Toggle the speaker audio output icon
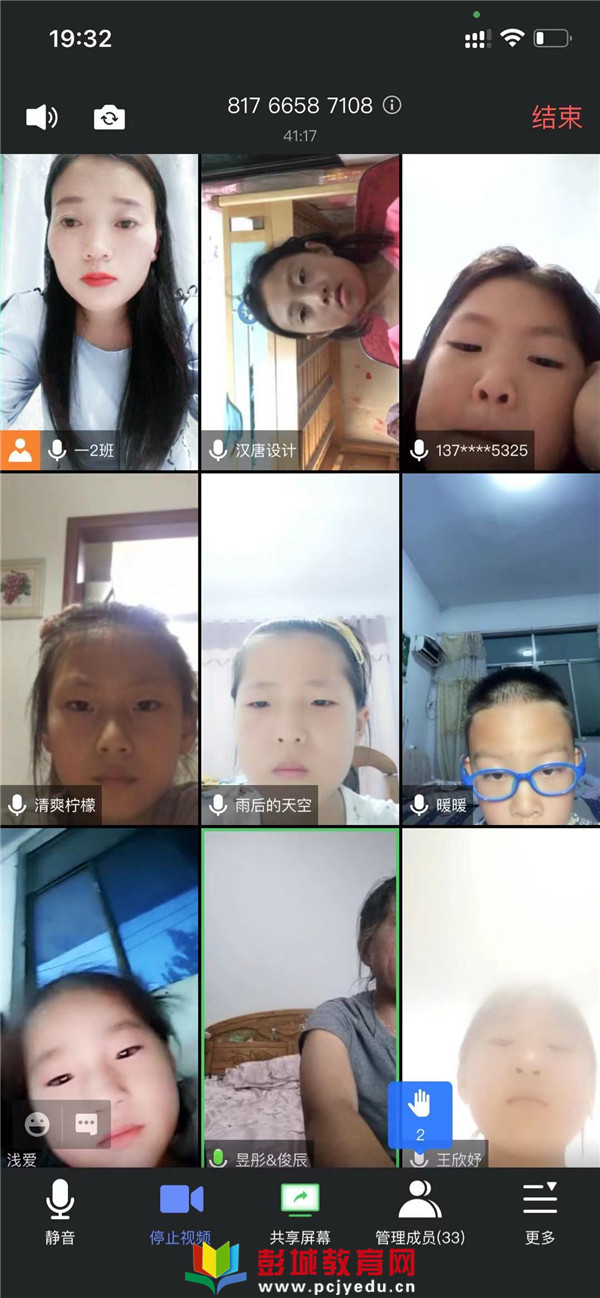The image size is (600, 1298). coord(41,117)
